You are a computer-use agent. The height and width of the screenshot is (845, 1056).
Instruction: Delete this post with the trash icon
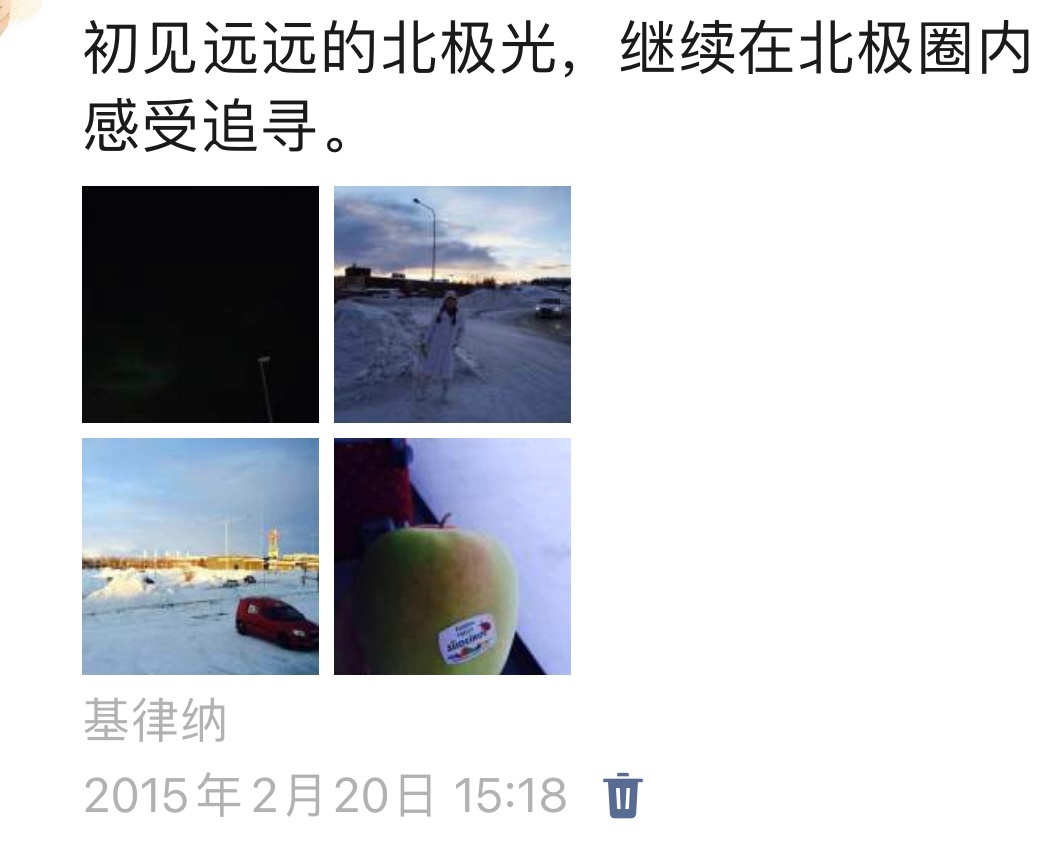[624, 796]
